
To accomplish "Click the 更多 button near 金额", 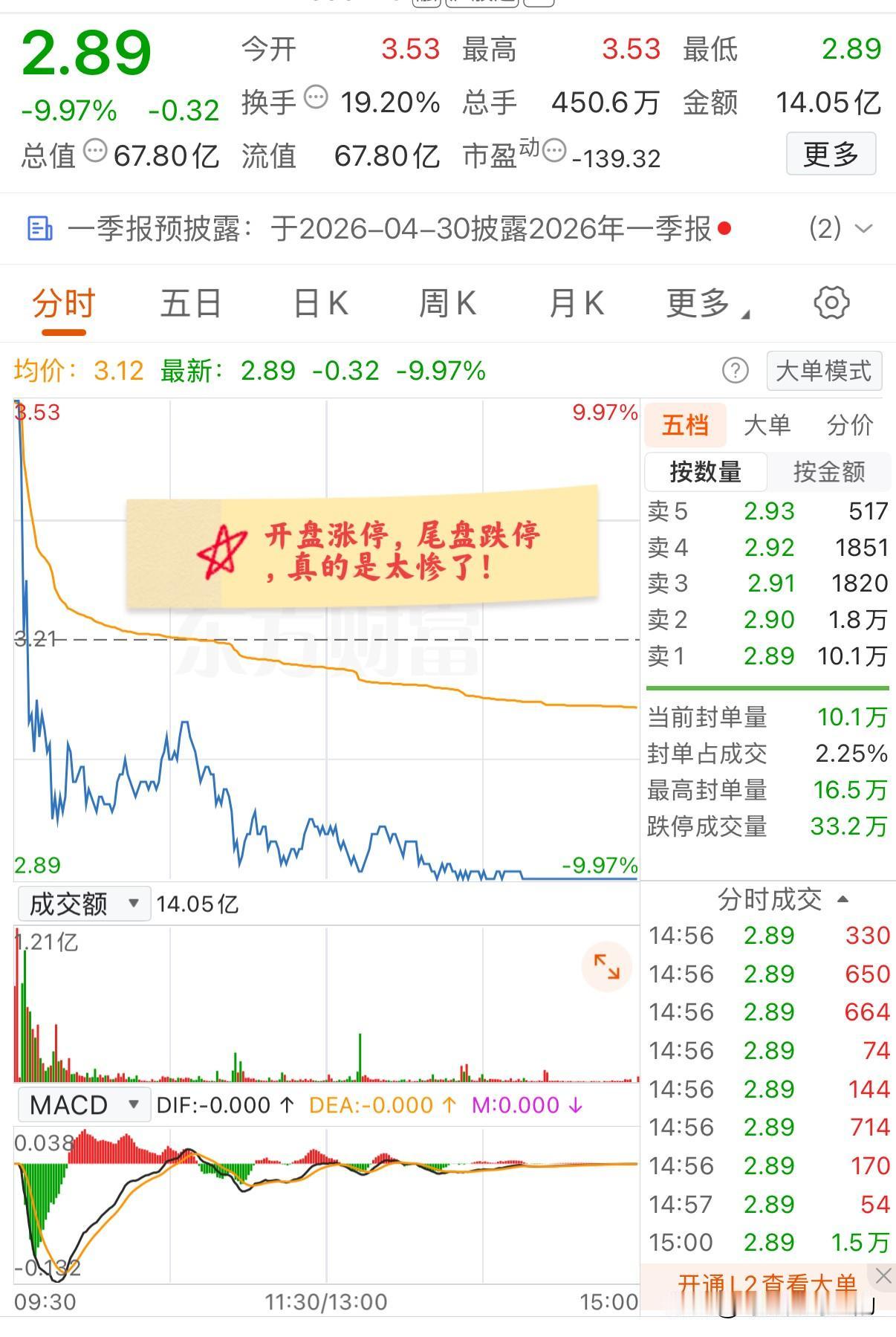I will (x=831, y=153).
